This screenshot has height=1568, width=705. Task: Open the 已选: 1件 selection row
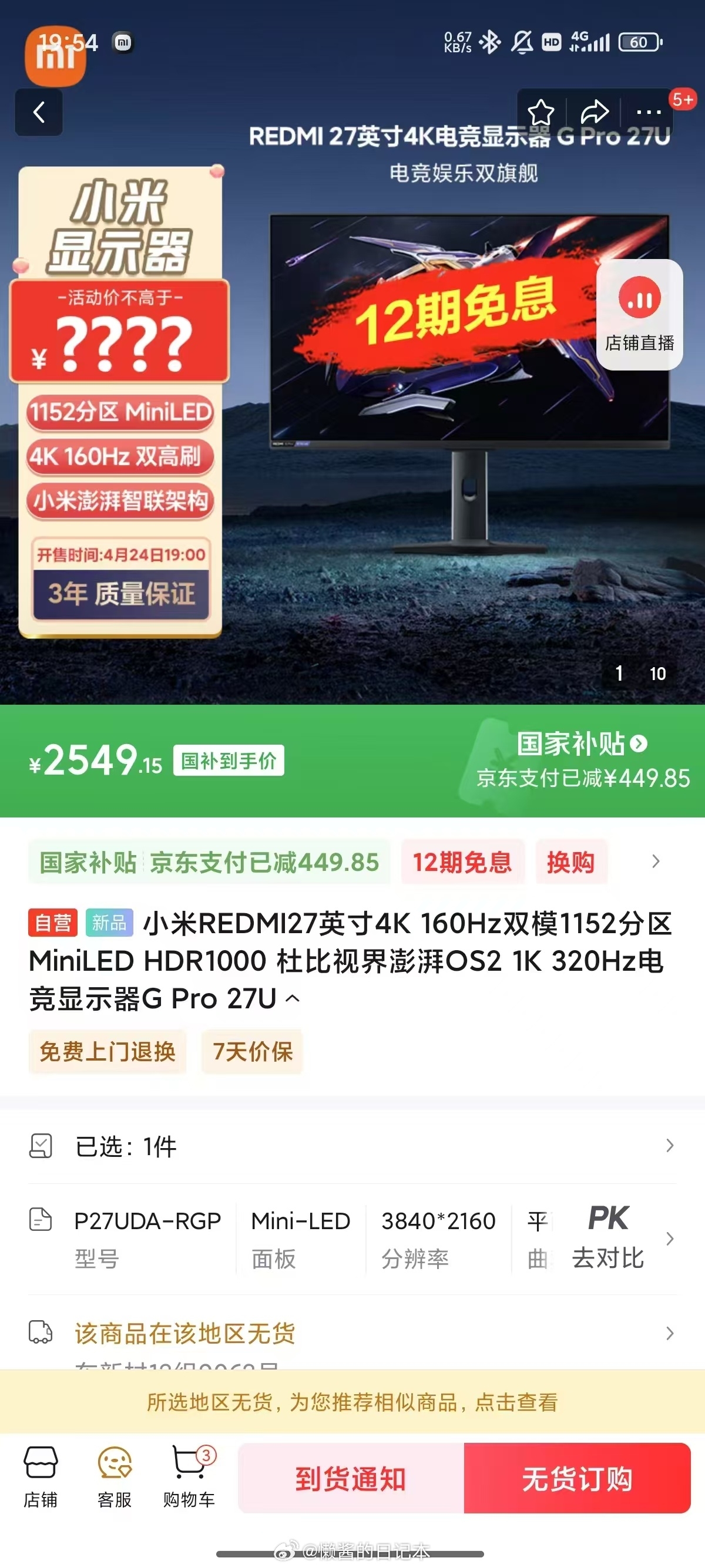[x=352, y=1146]
